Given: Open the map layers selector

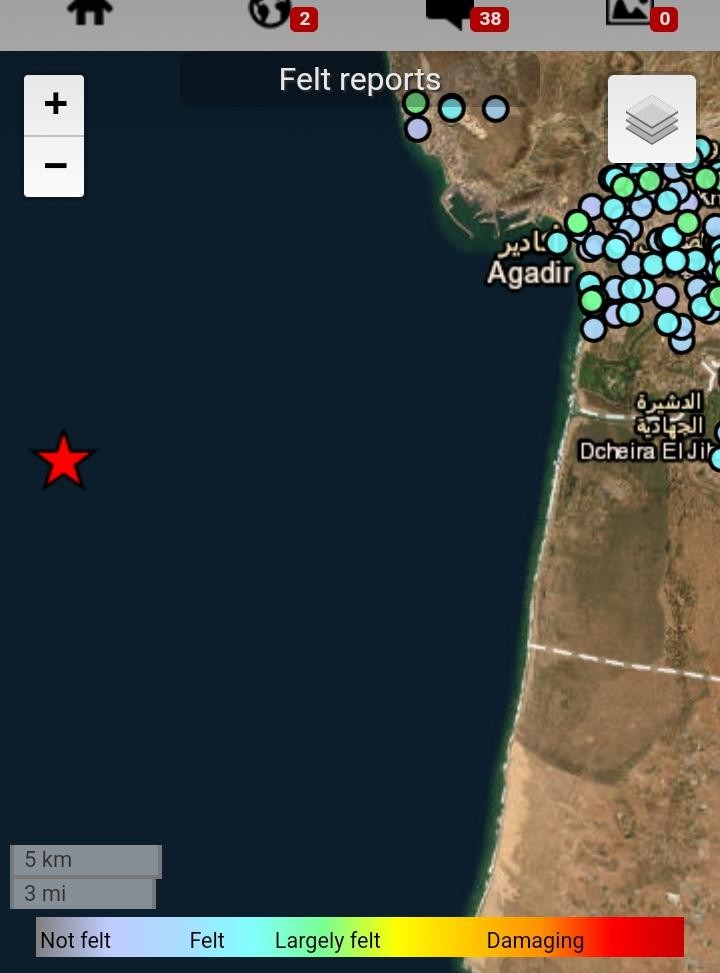Looking at the screenshot, I should click(x=652, y=119).
